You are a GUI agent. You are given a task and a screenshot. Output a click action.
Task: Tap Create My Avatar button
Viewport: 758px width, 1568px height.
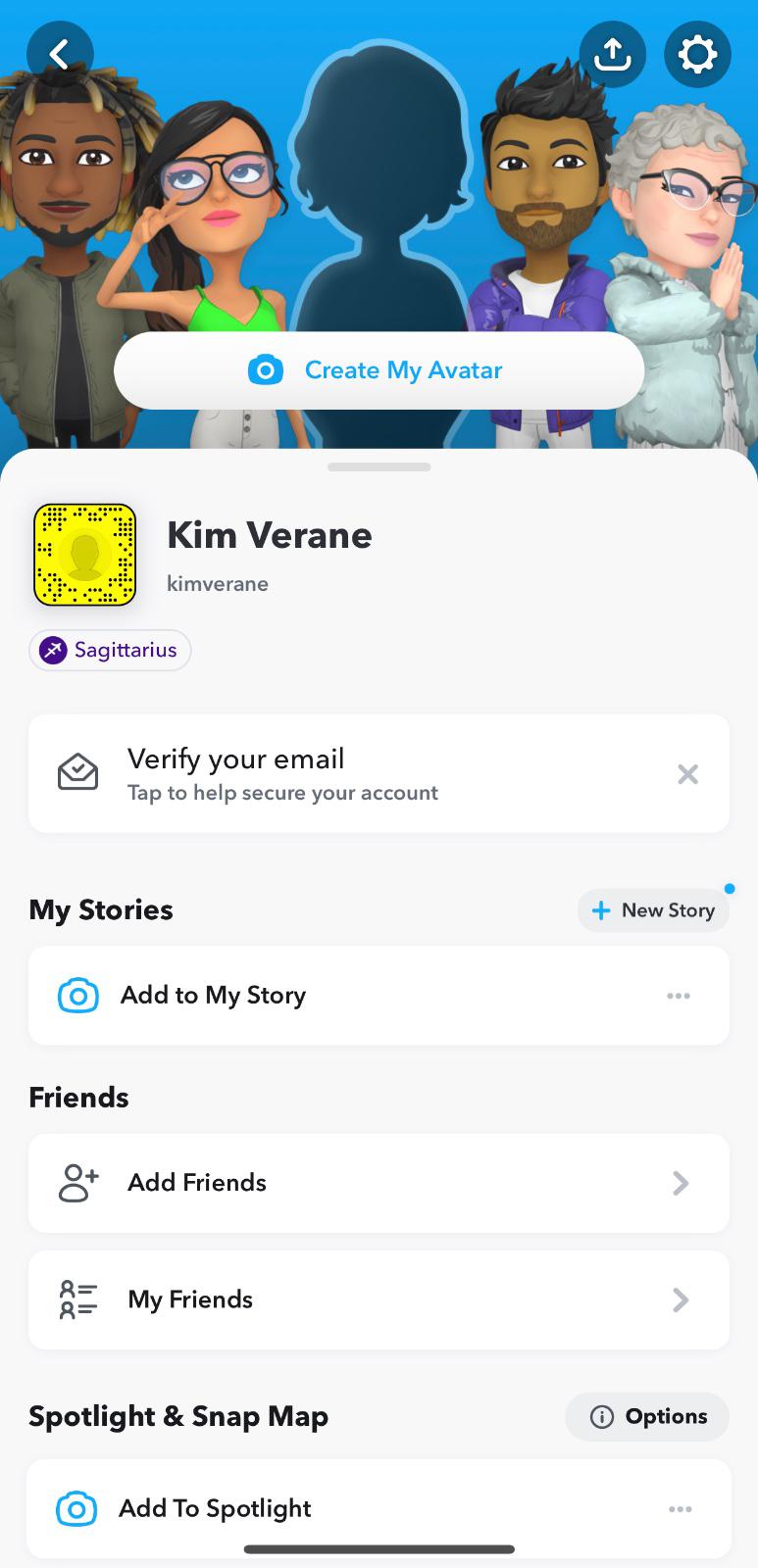point(379,370)
